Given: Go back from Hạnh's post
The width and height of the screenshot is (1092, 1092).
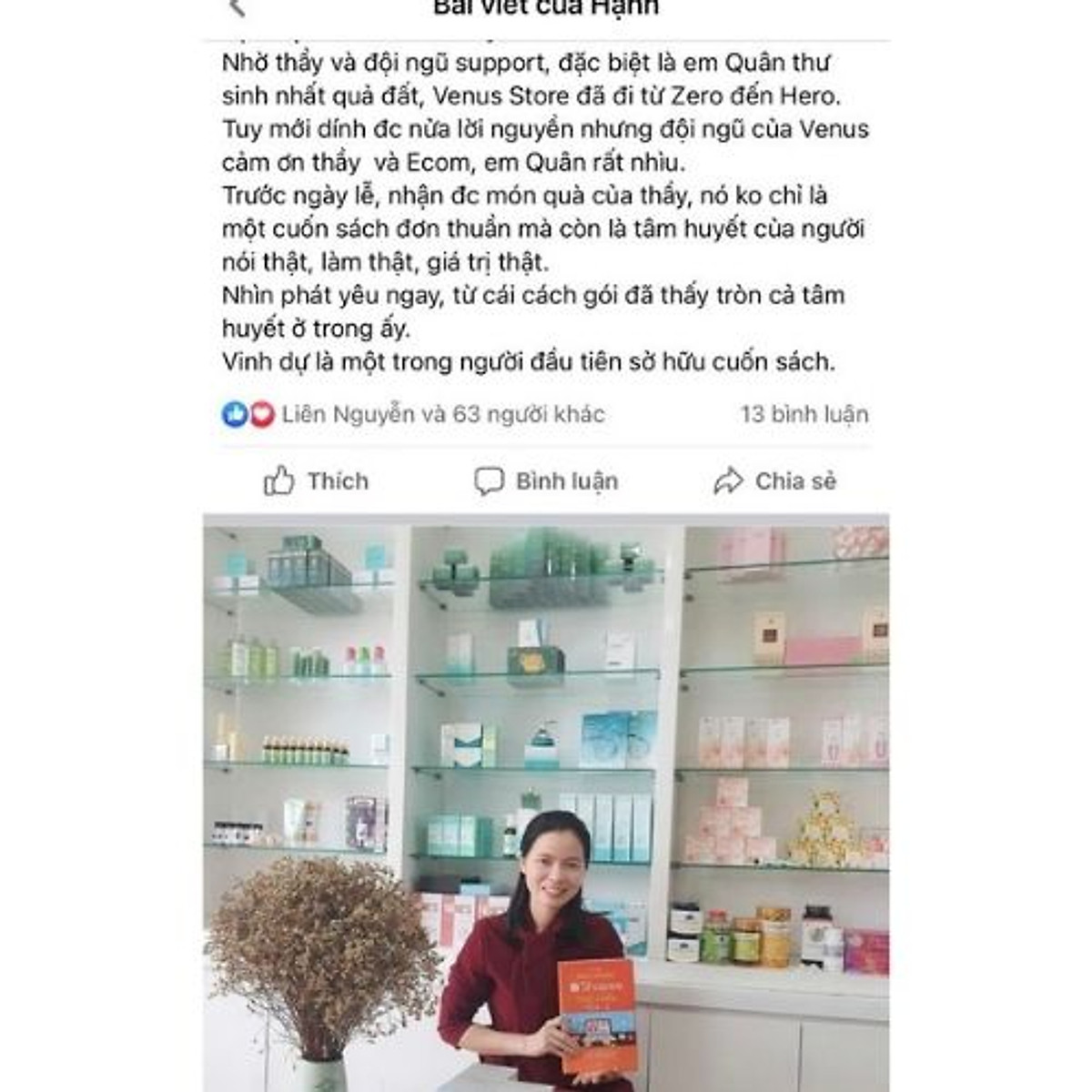Looking at the screenshot, I should point(238,8).
